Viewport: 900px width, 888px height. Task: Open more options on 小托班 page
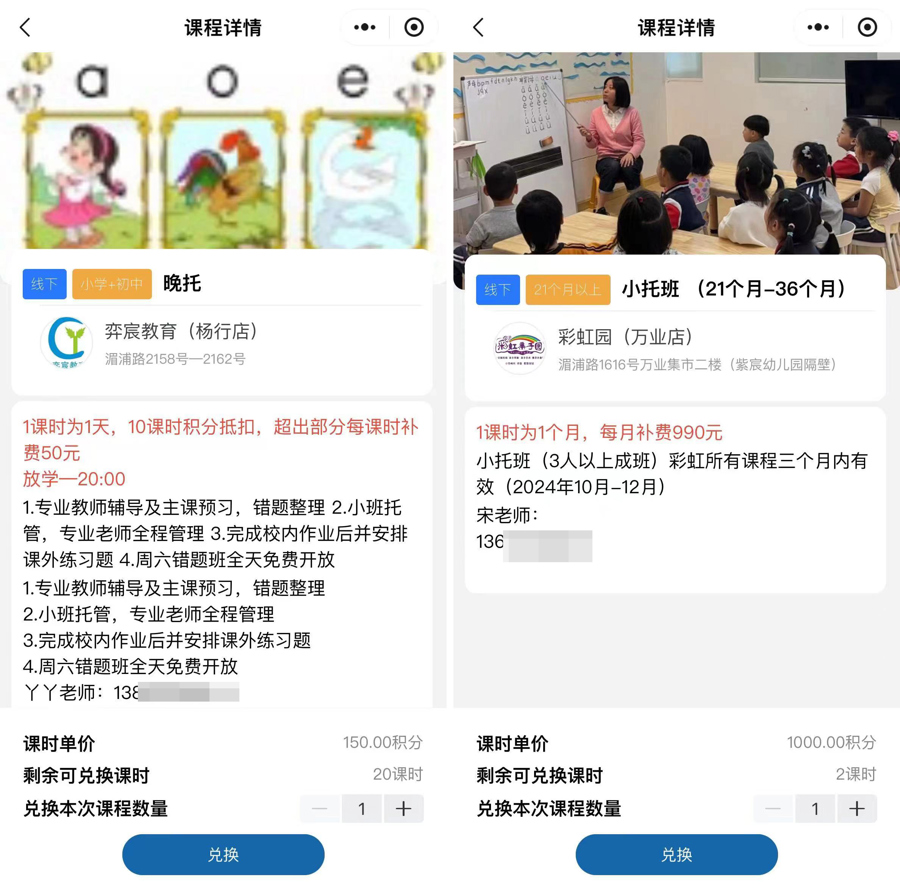tap(818, 28)
